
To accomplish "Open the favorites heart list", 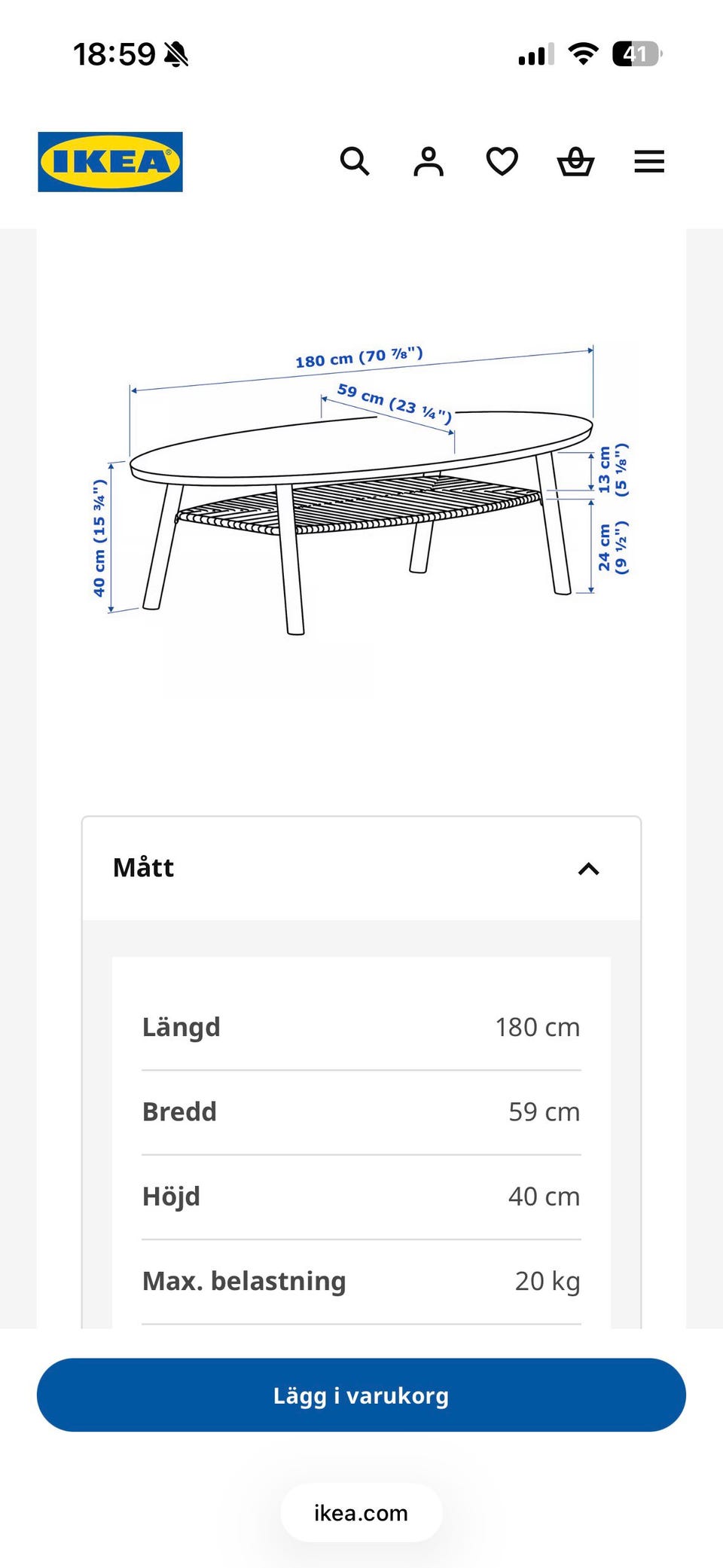I will click(502, 161).
